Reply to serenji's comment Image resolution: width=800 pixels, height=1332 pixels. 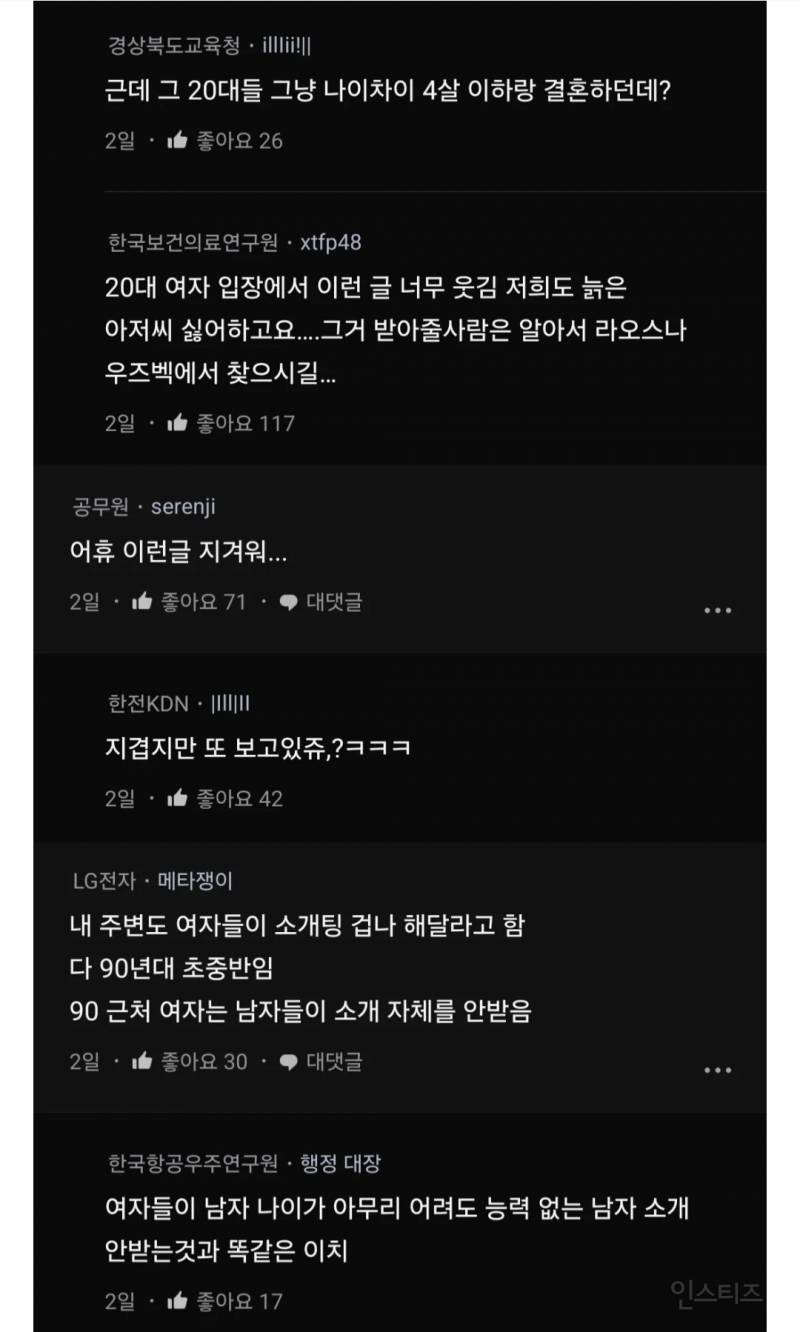click(320, 602)
